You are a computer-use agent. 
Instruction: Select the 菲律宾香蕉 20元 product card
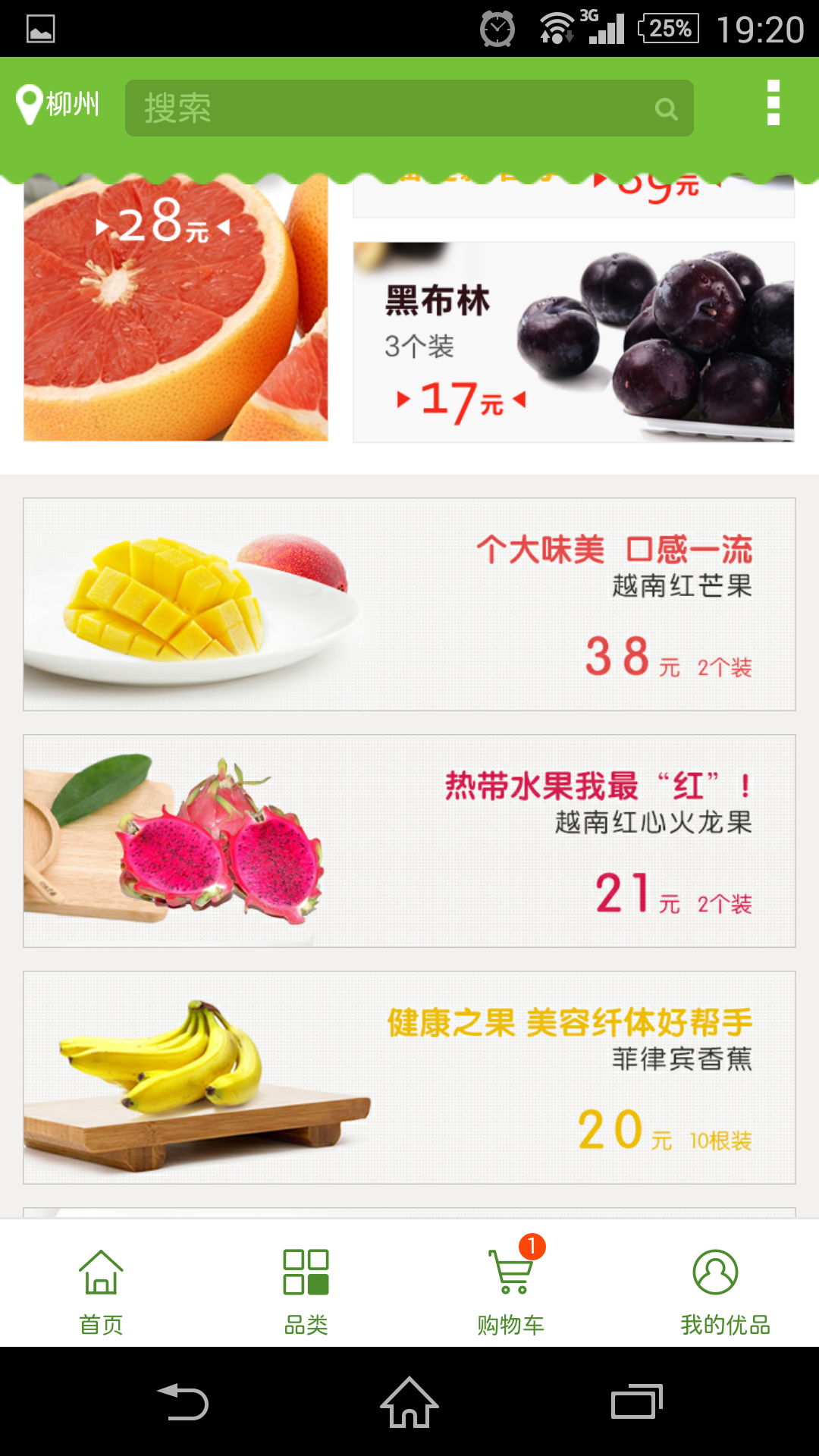(409, 1078)
